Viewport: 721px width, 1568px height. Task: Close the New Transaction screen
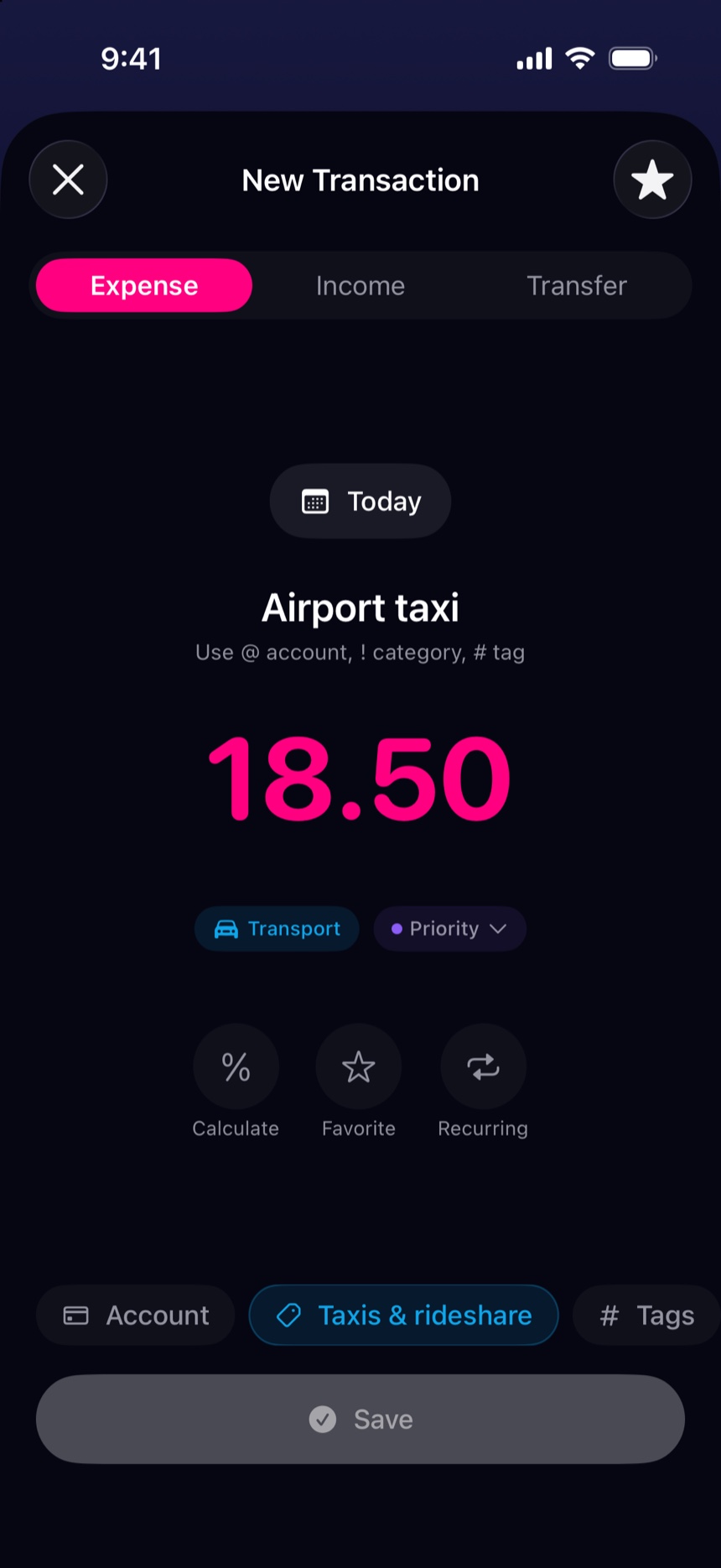pyautogui.click(x=68, y=180)
